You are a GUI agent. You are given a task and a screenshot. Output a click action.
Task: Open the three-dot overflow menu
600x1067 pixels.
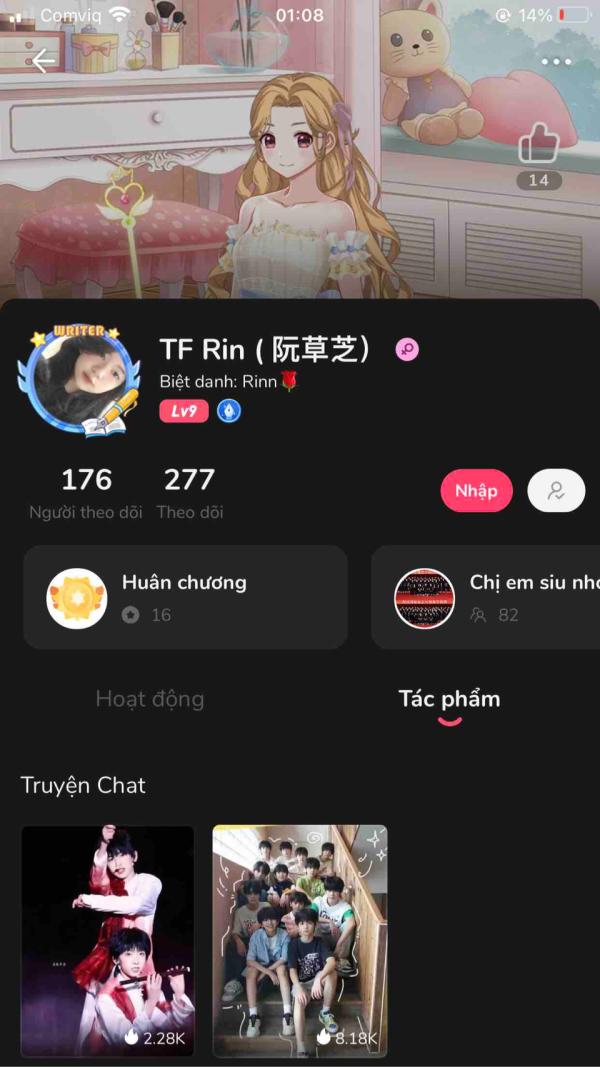pos(557,62)
